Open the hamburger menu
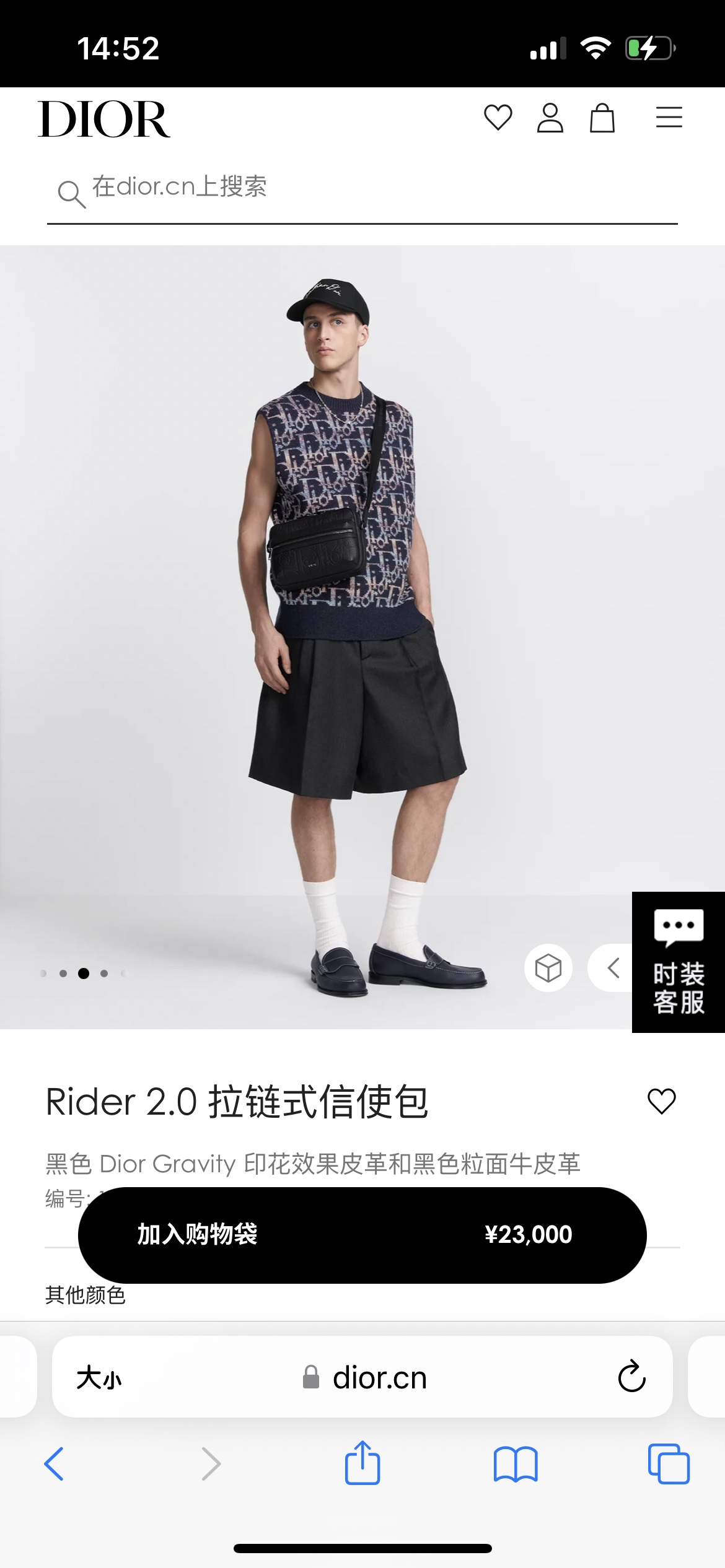Image resolution: width=725 pixels, height=1568 pixels. click(669, 118)
